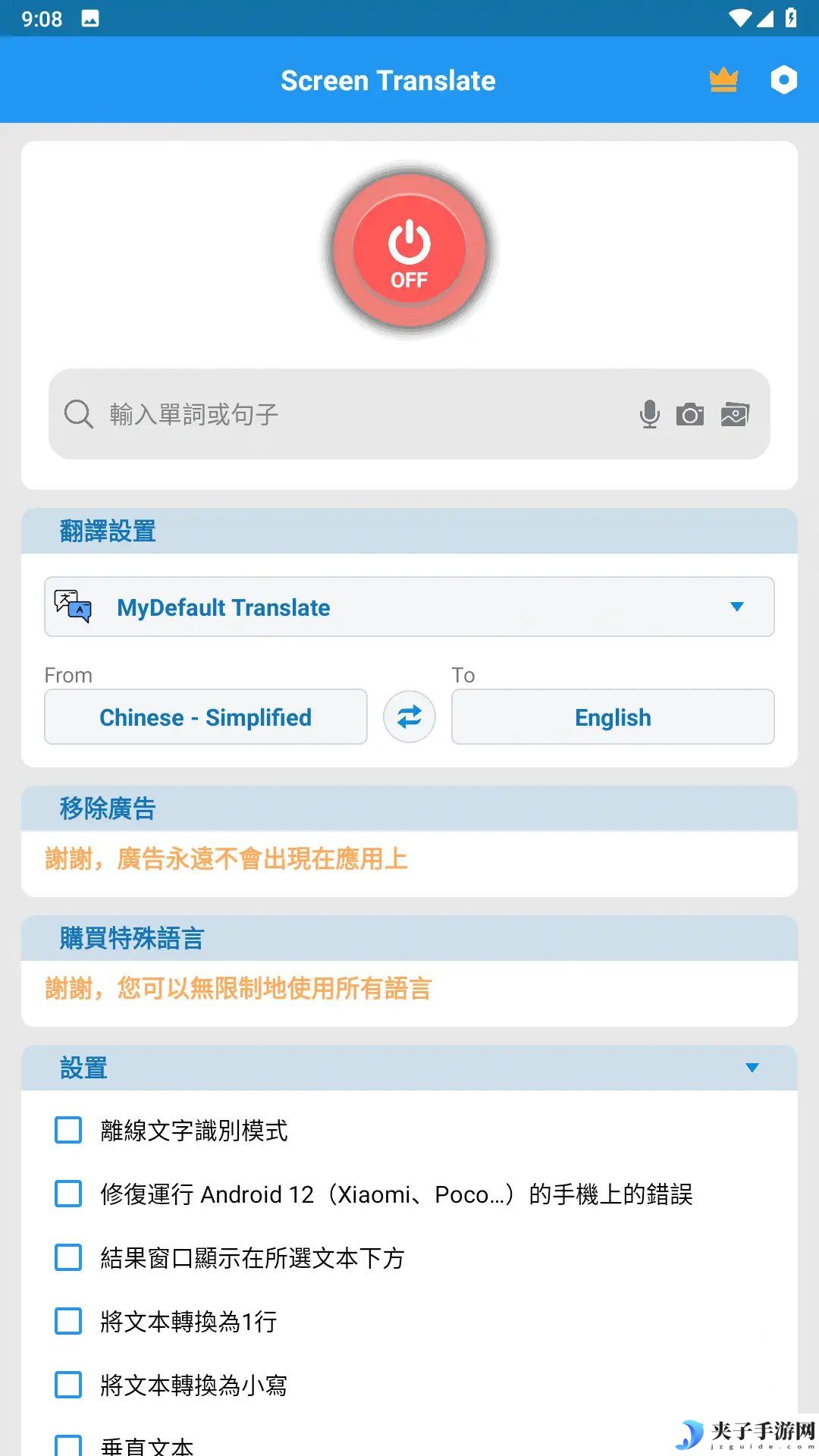819x1456 pixels.
Task: Open the camera translate icon
Action: [x=689, y=414]
